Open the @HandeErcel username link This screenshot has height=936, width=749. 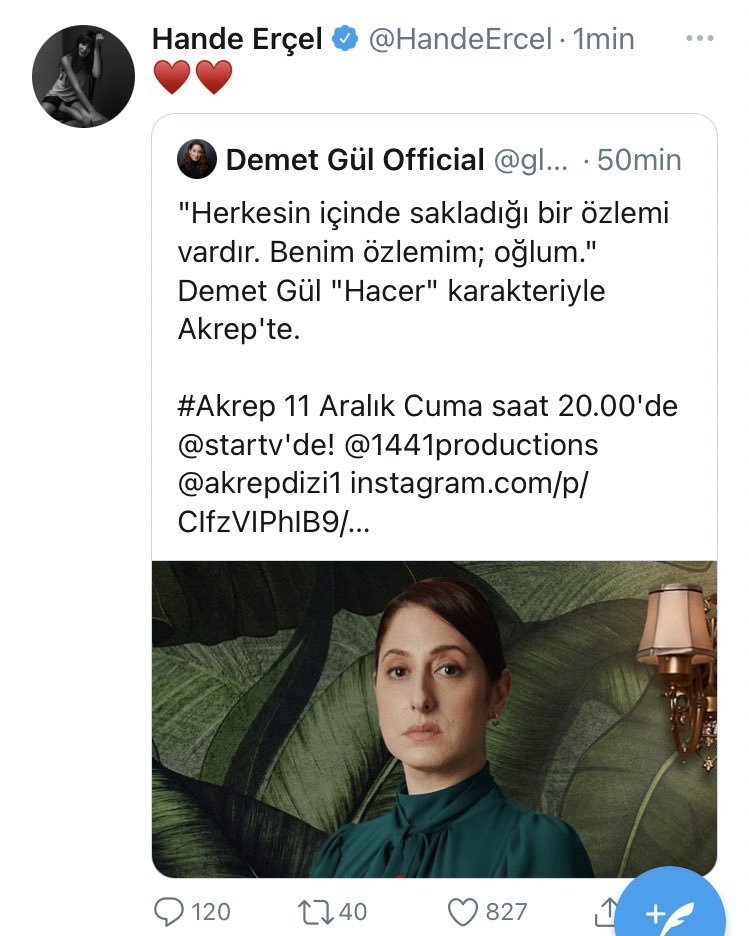click(460, 39)
